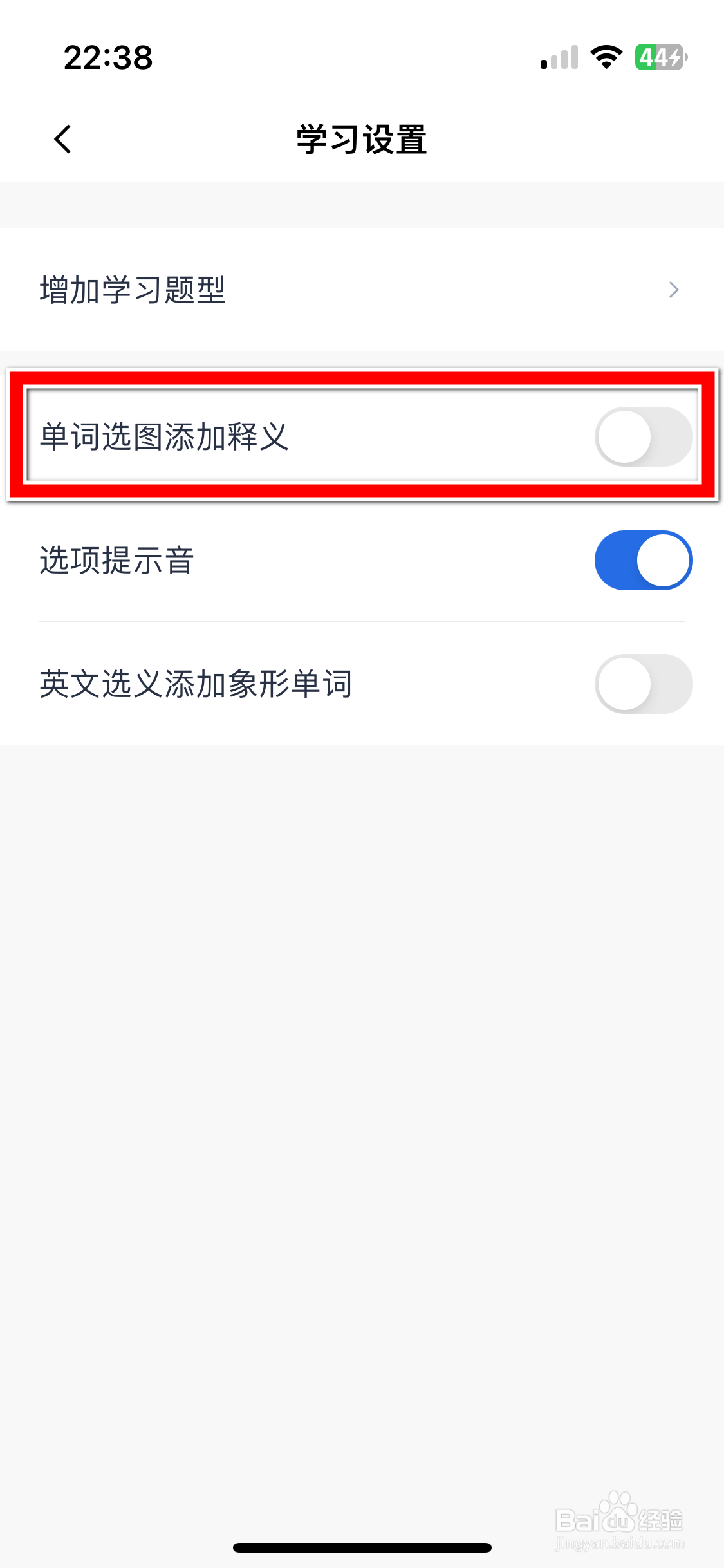
Task: Tap the left-pointing chevron at top
Action: point(62,139)
